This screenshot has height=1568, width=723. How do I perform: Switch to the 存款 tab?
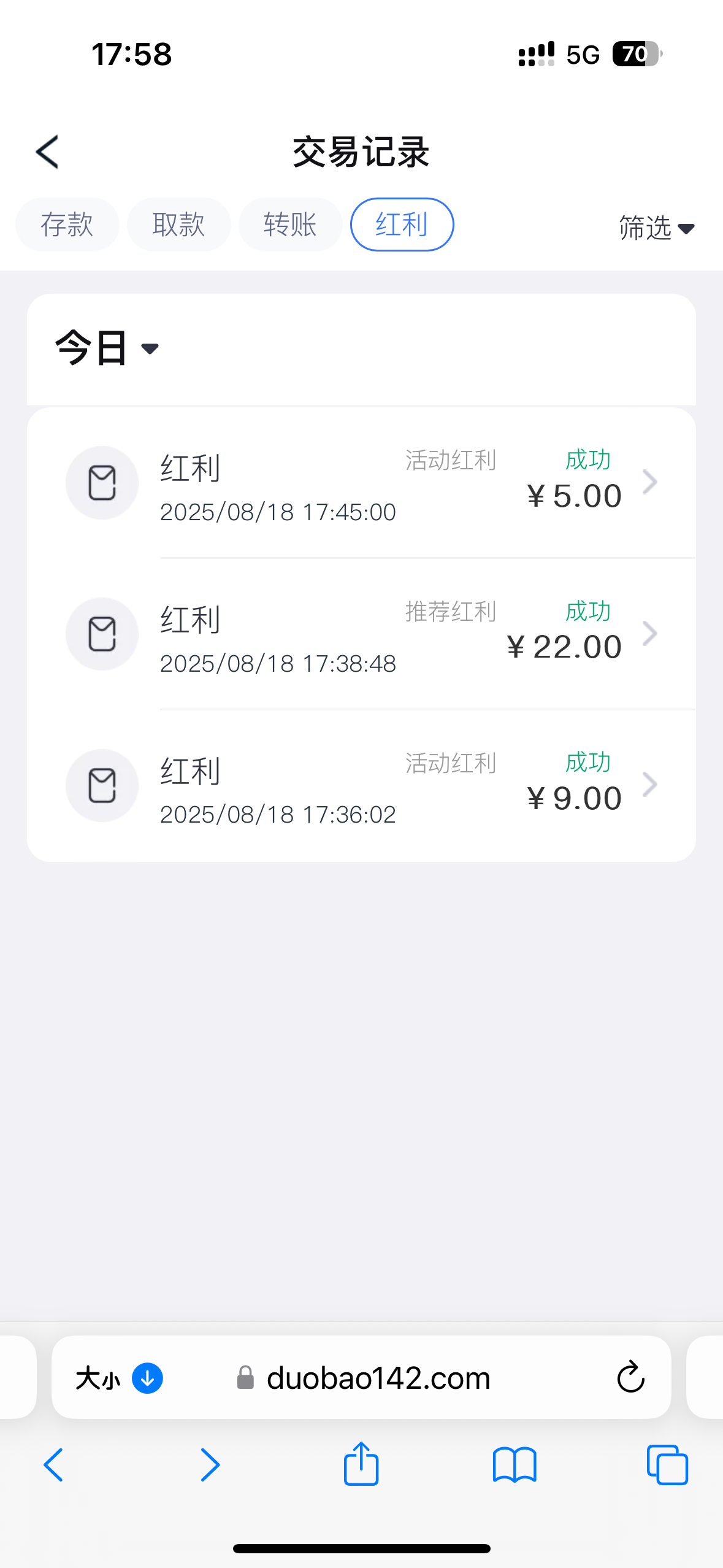tap(67, 225)
